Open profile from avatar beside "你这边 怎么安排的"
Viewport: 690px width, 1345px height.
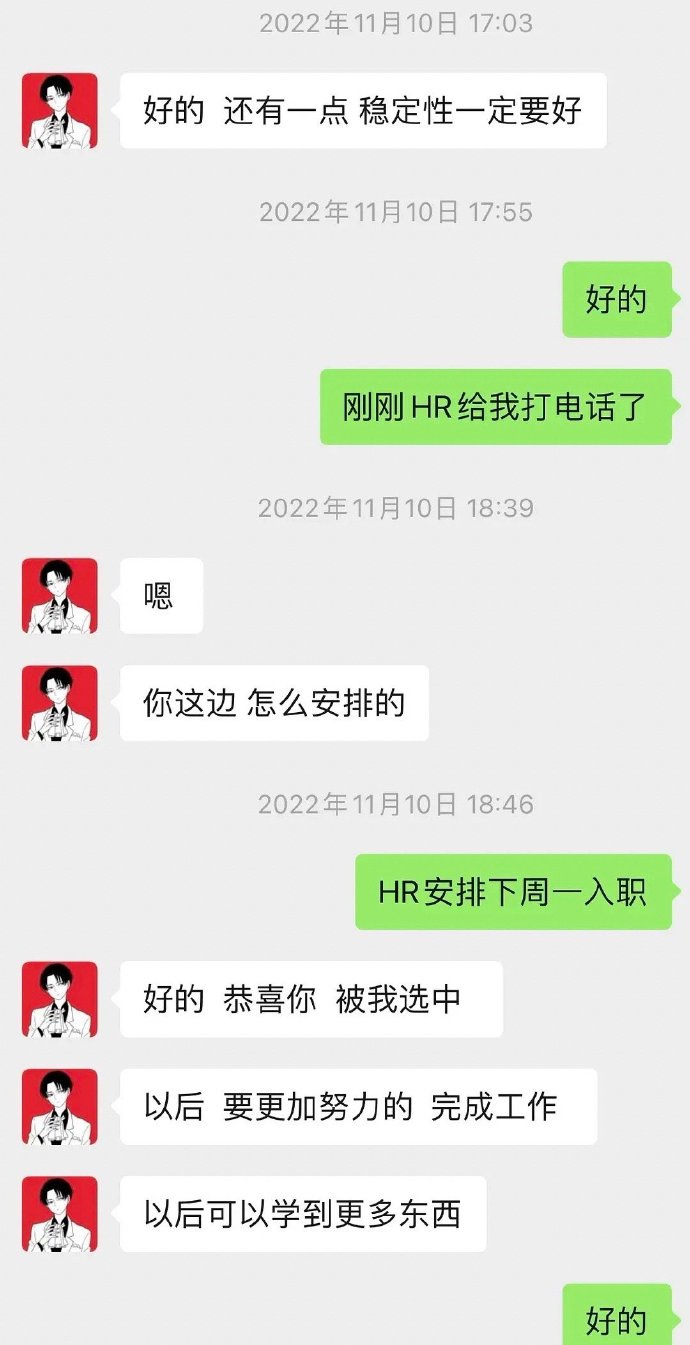click(60, 703)
